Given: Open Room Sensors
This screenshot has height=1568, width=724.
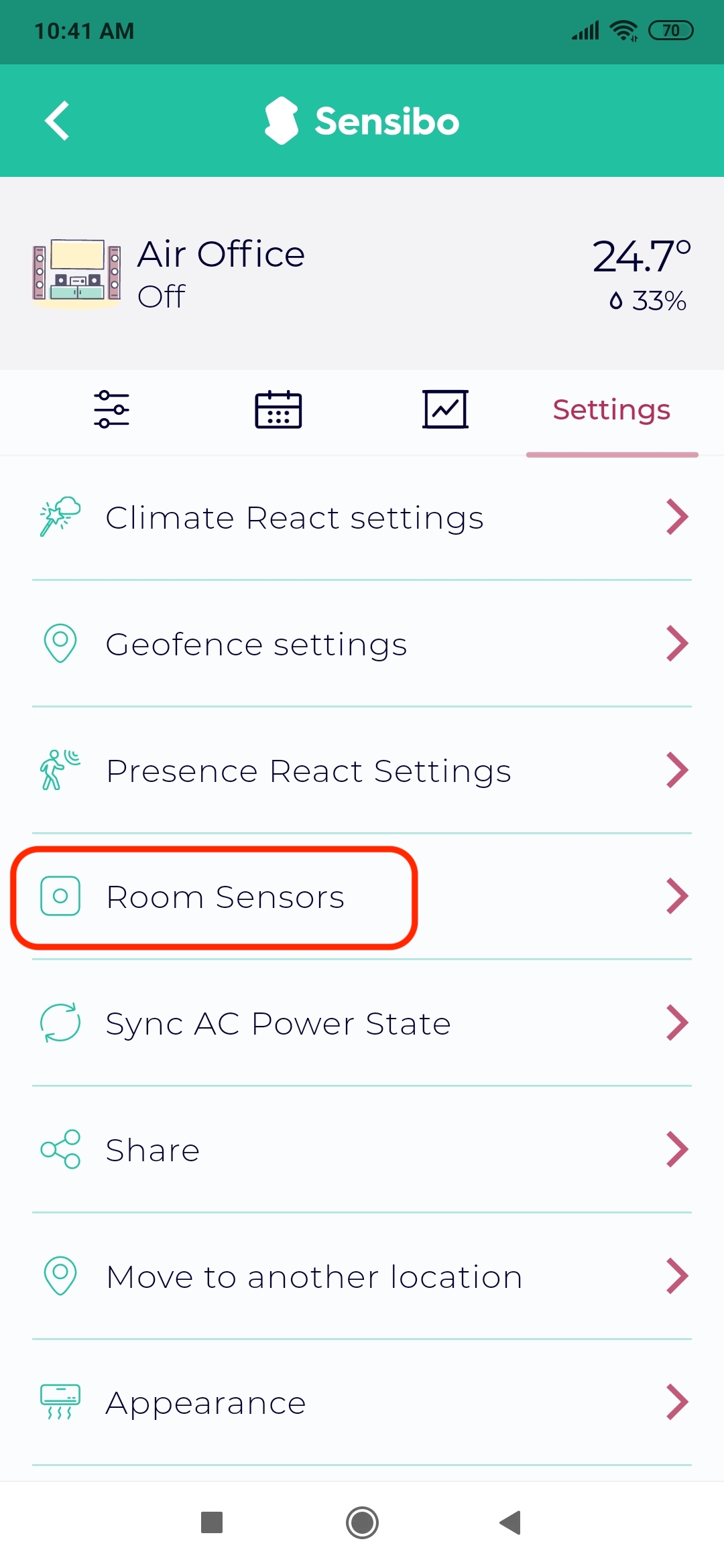Looking at the screenshot, I should 362,897.
